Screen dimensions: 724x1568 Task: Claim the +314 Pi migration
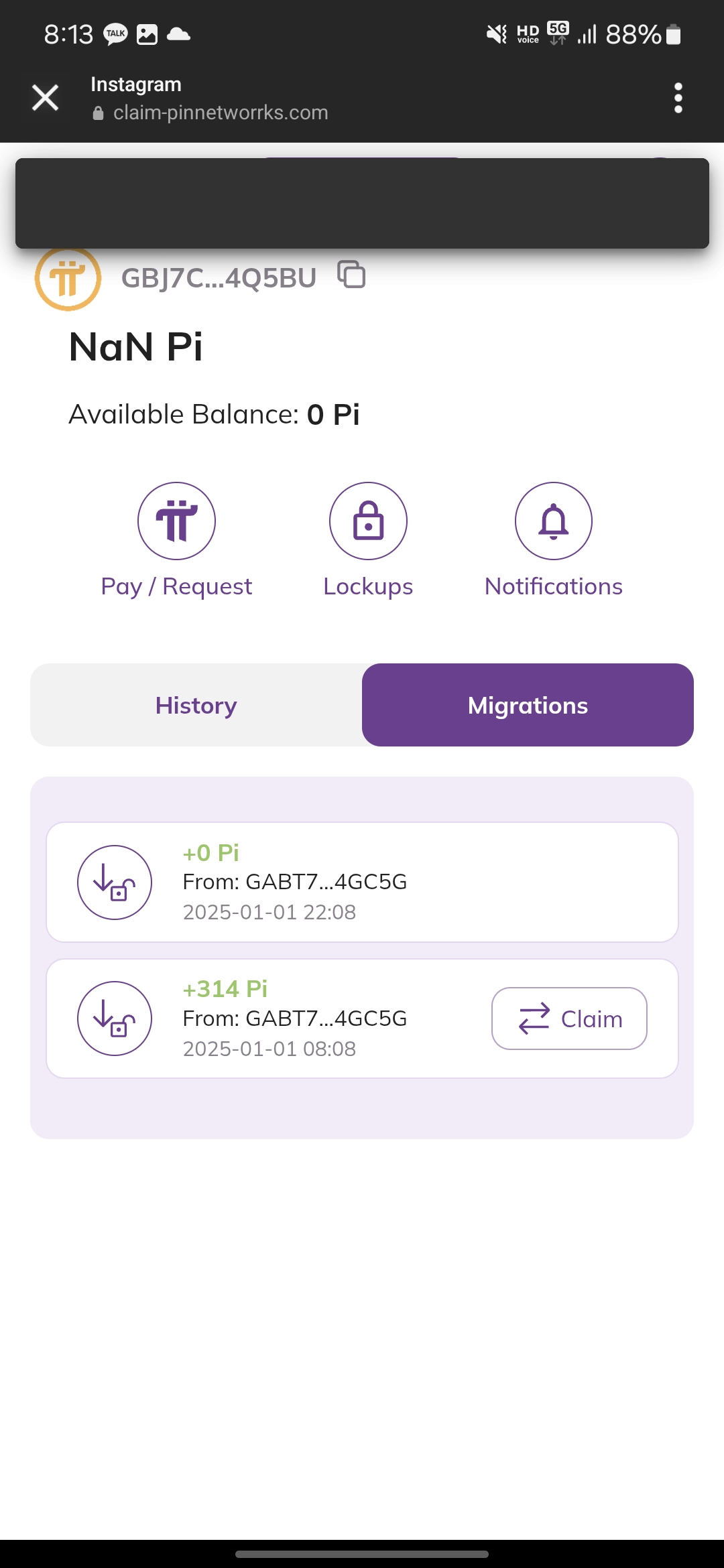[x=569, y=1019]
